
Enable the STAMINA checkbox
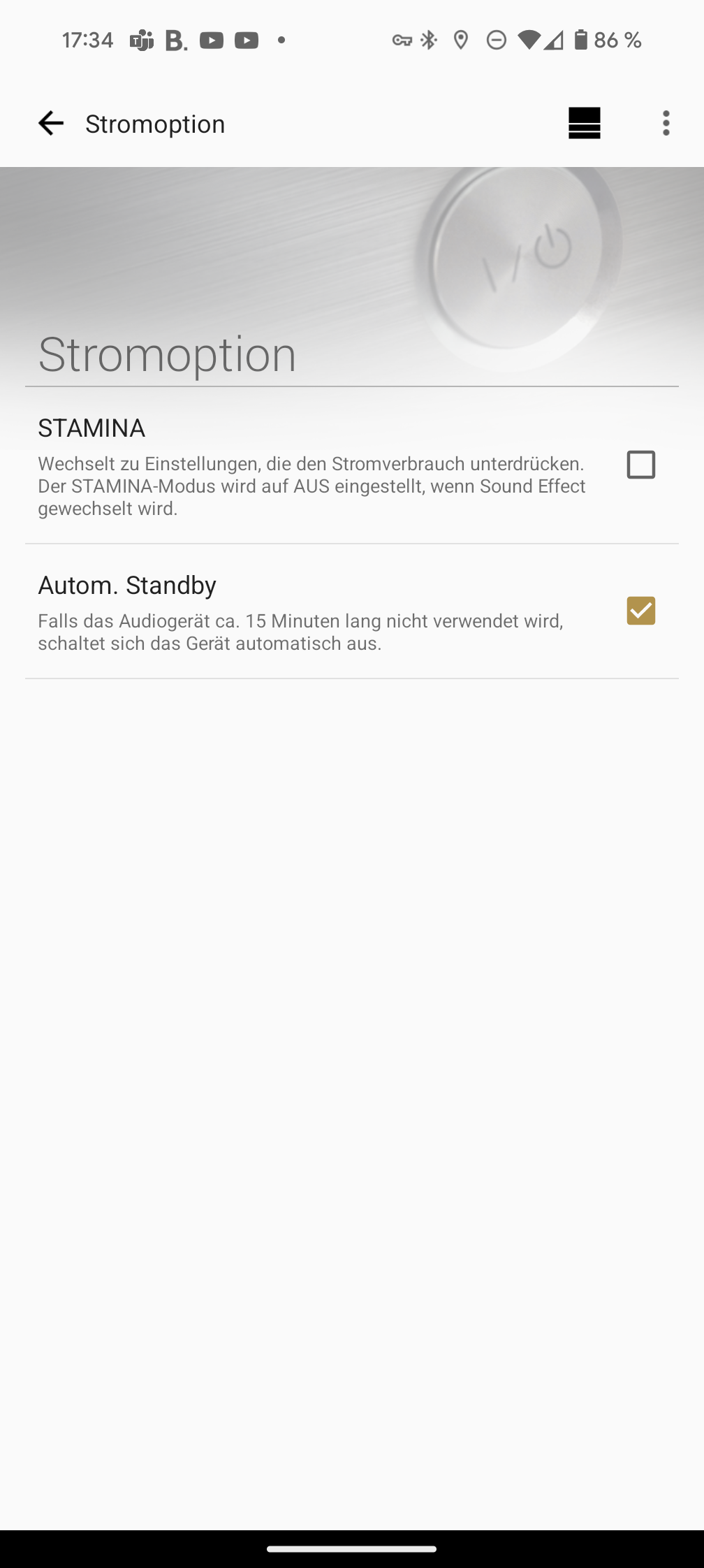point(640,465)
